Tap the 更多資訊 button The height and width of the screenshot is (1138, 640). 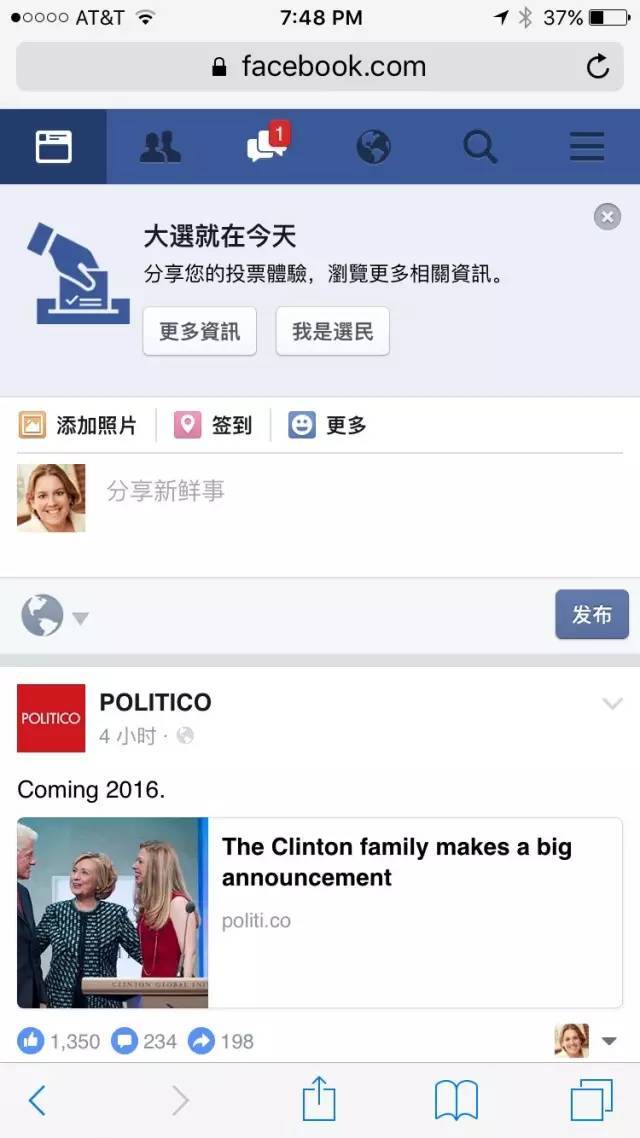199,331
